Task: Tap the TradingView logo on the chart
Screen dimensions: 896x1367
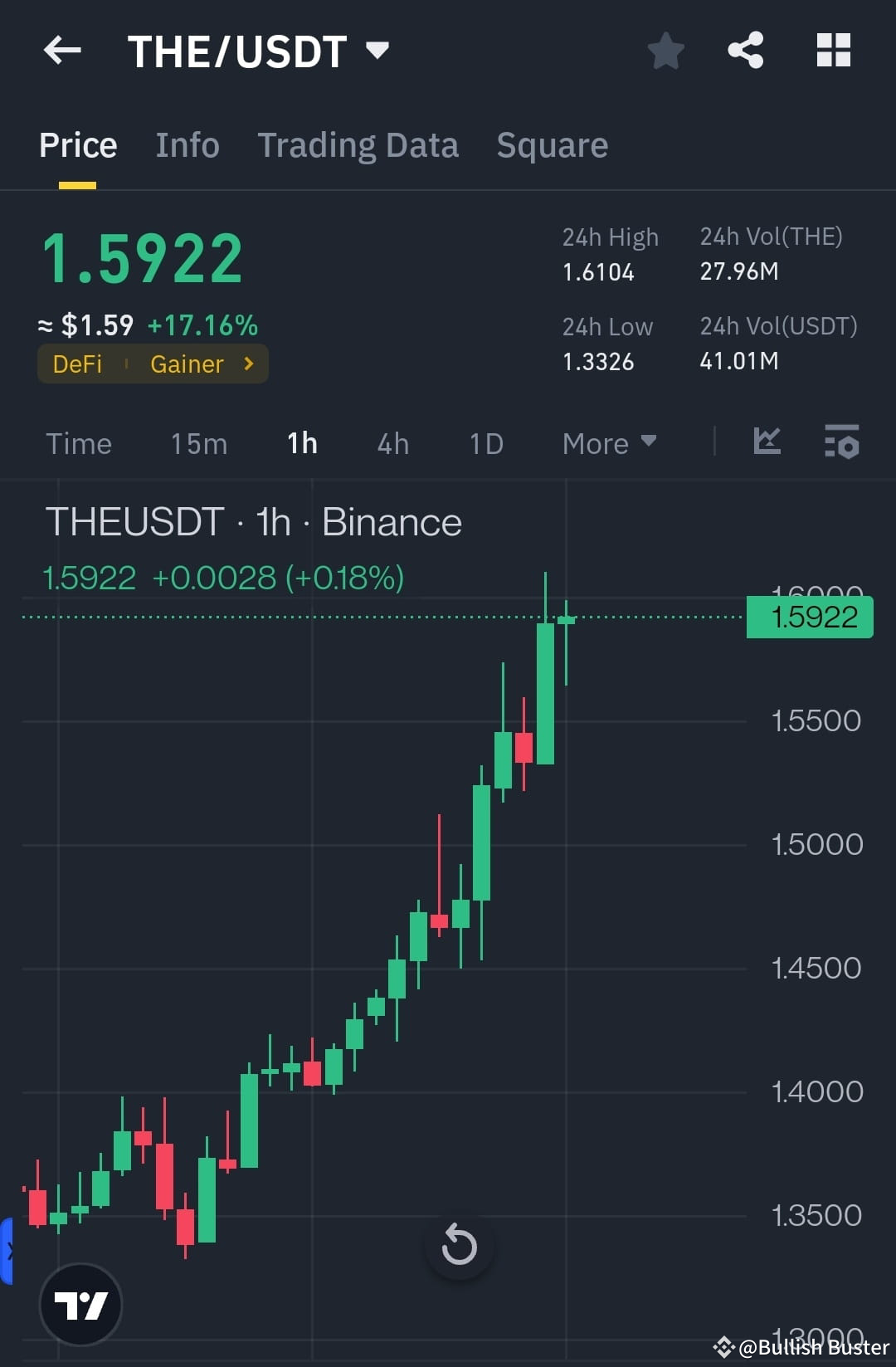Action: tap(80, 1304)
